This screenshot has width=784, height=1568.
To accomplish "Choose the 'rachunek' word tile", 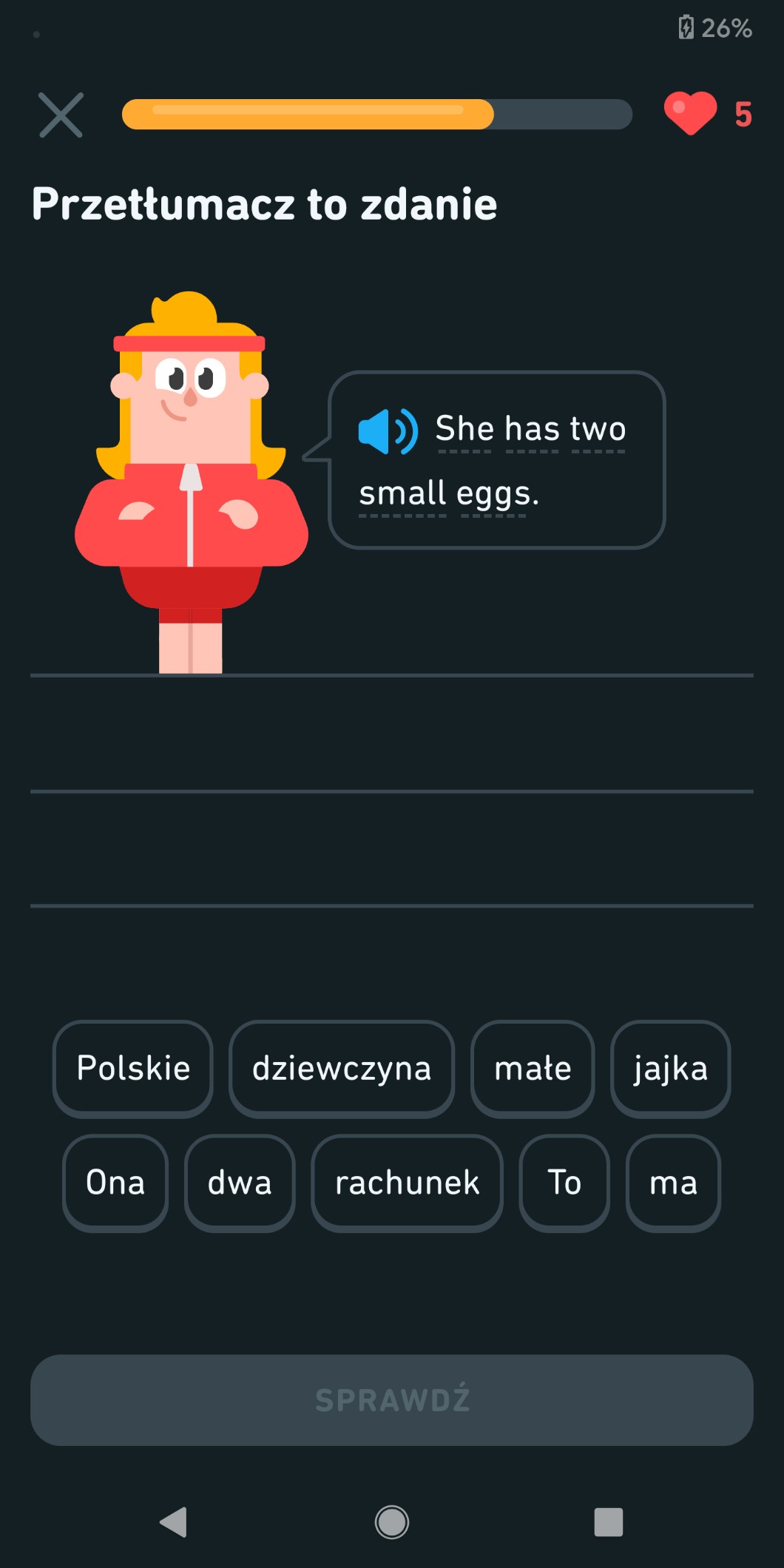I will click(x=408, y=1182).
